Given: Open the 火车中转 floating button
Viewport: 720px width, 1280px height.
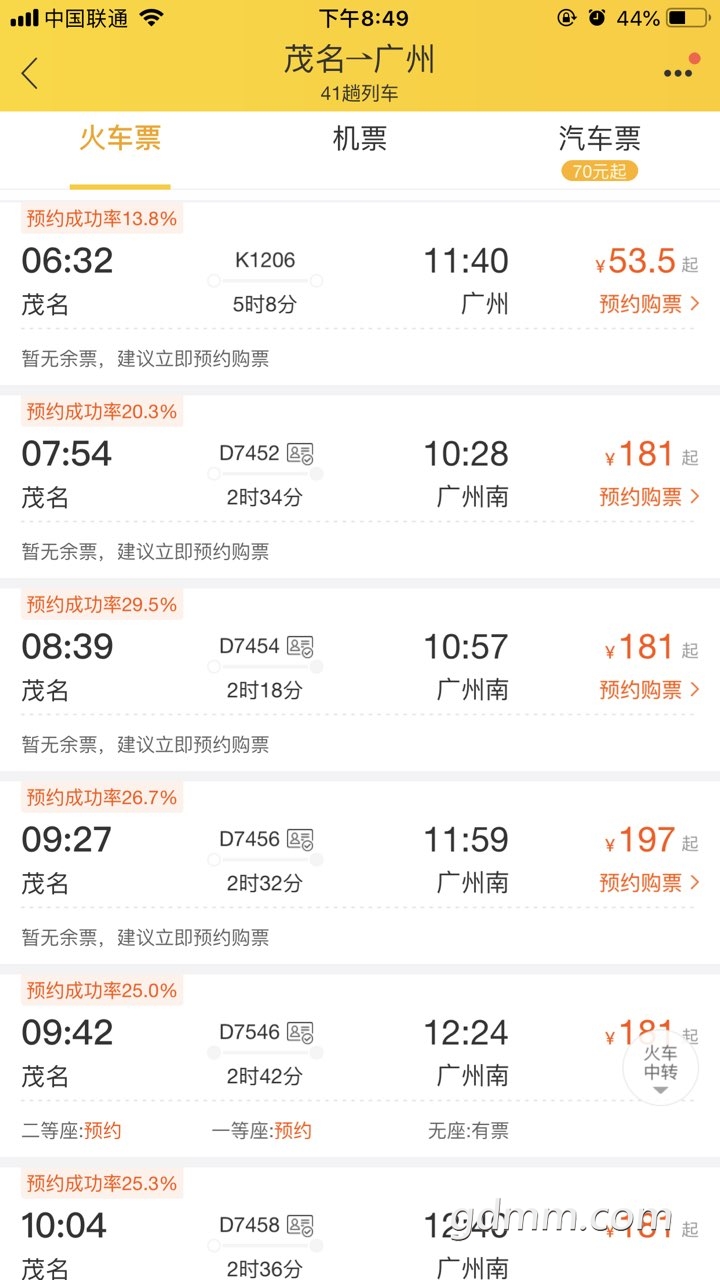Looking at the screenshot, I should coord(660,1069).
